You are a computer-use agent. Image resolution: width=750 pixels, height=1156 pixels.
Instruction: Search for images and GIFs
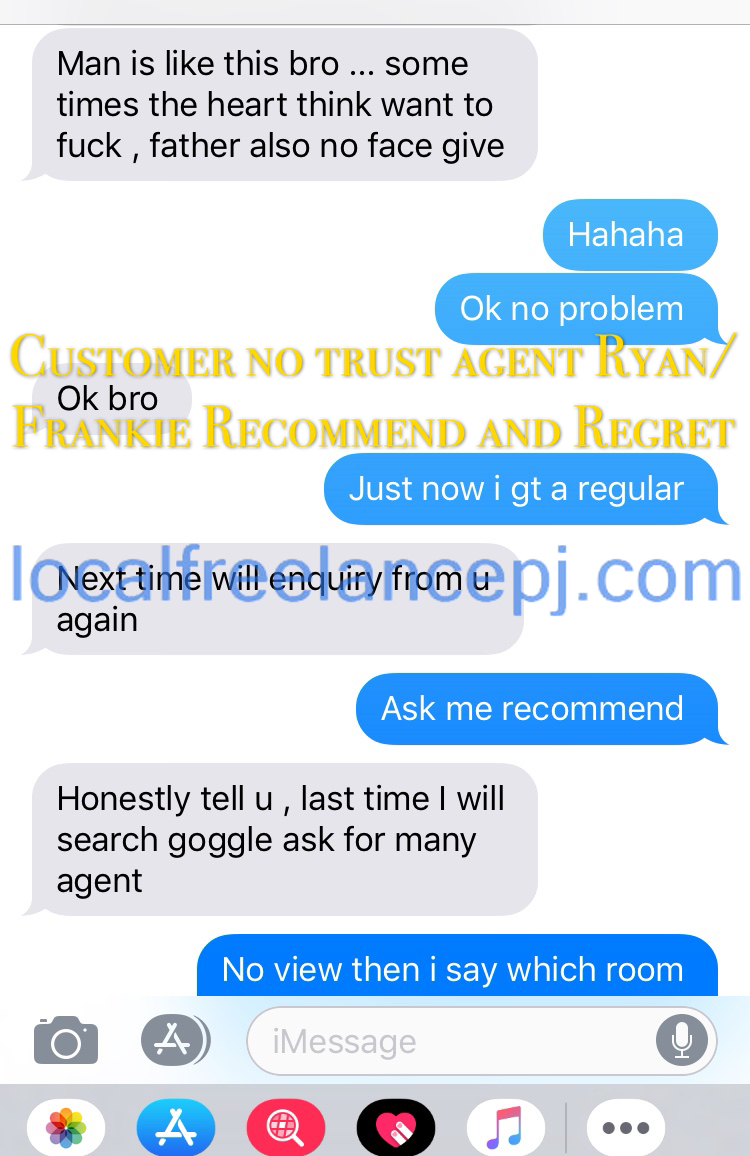point(286,1128)
